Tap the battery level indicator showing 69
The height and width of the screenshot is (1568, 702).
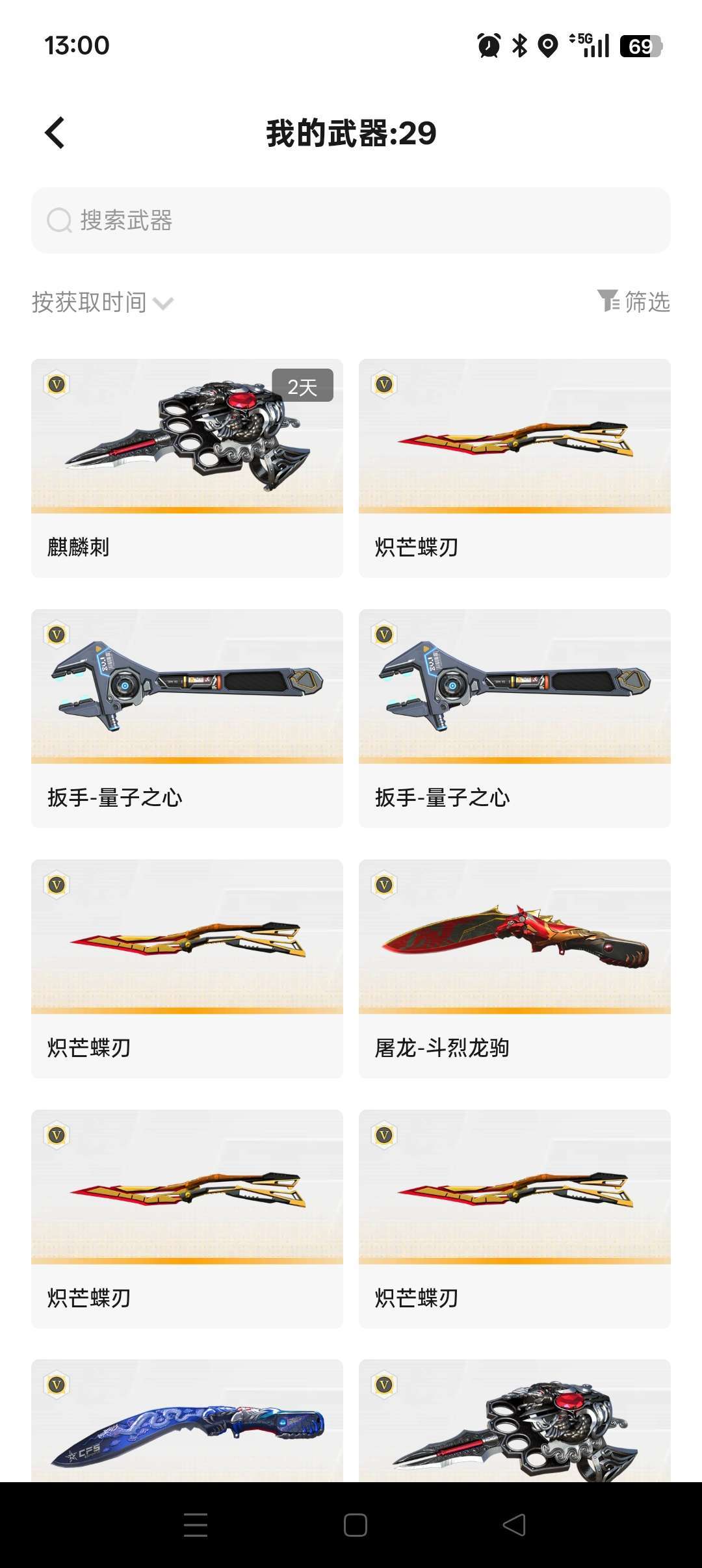(x=640, y=46)
